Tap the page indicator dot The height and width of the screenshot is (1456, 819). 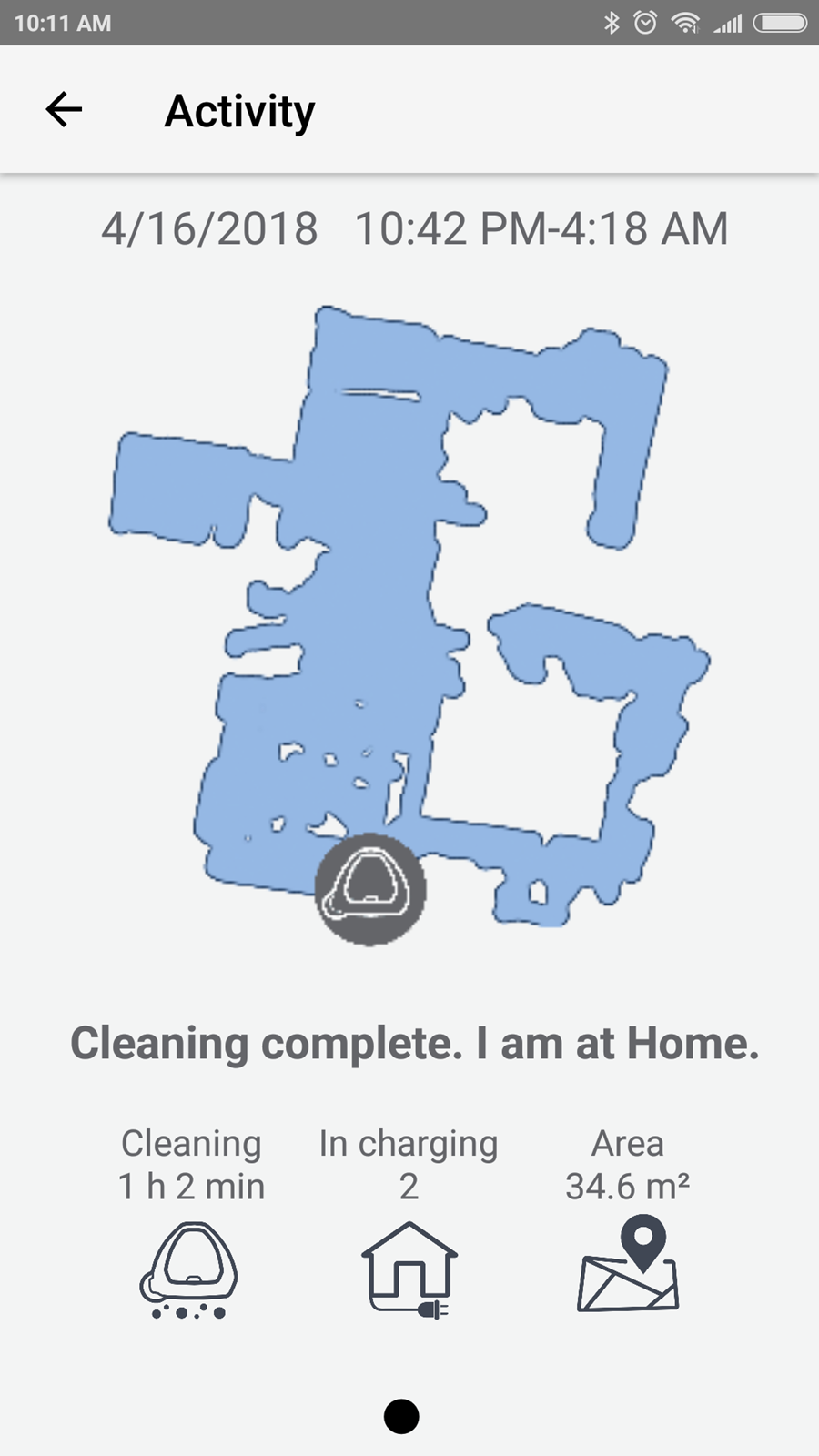tap(401, 1416)
